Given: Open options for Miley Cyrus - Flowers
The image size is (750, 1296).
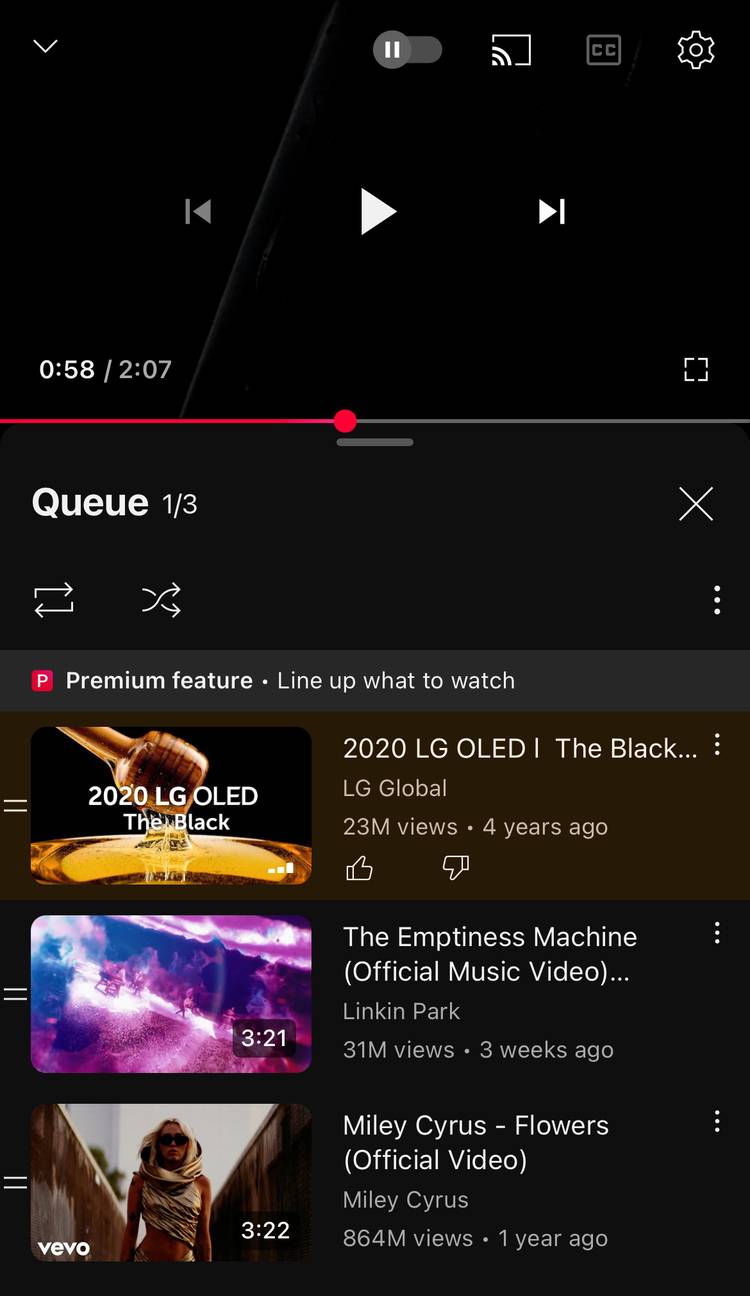Looking at the screenshot, I should click(717, 1121).
